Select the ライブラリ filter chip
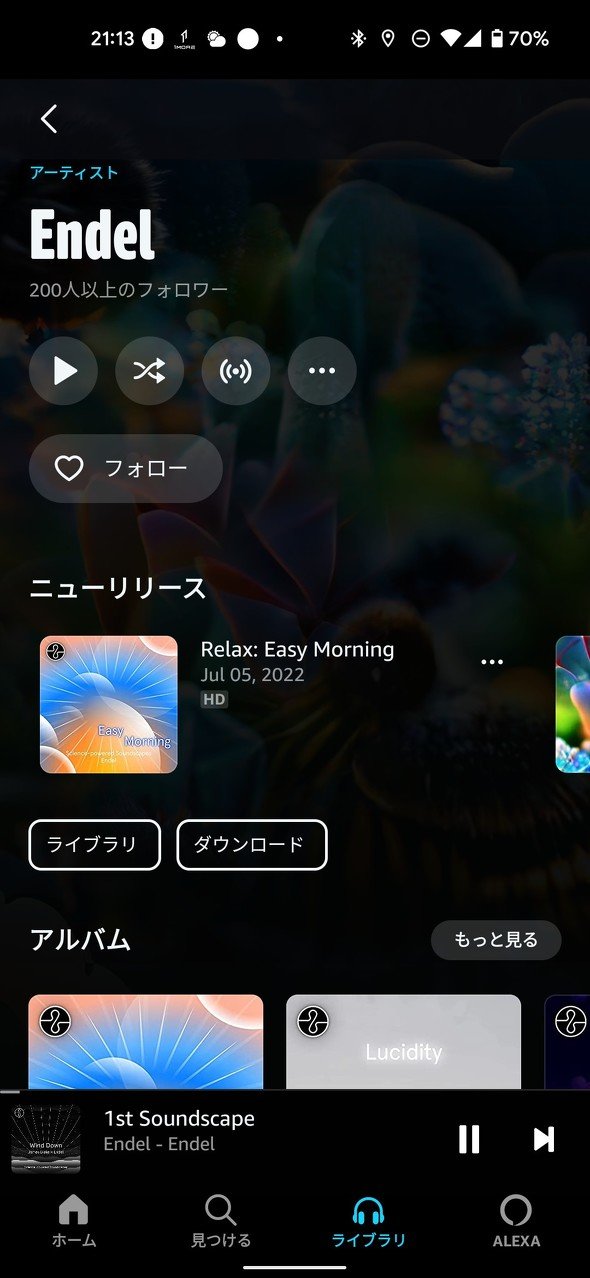 tap(94, 845)
